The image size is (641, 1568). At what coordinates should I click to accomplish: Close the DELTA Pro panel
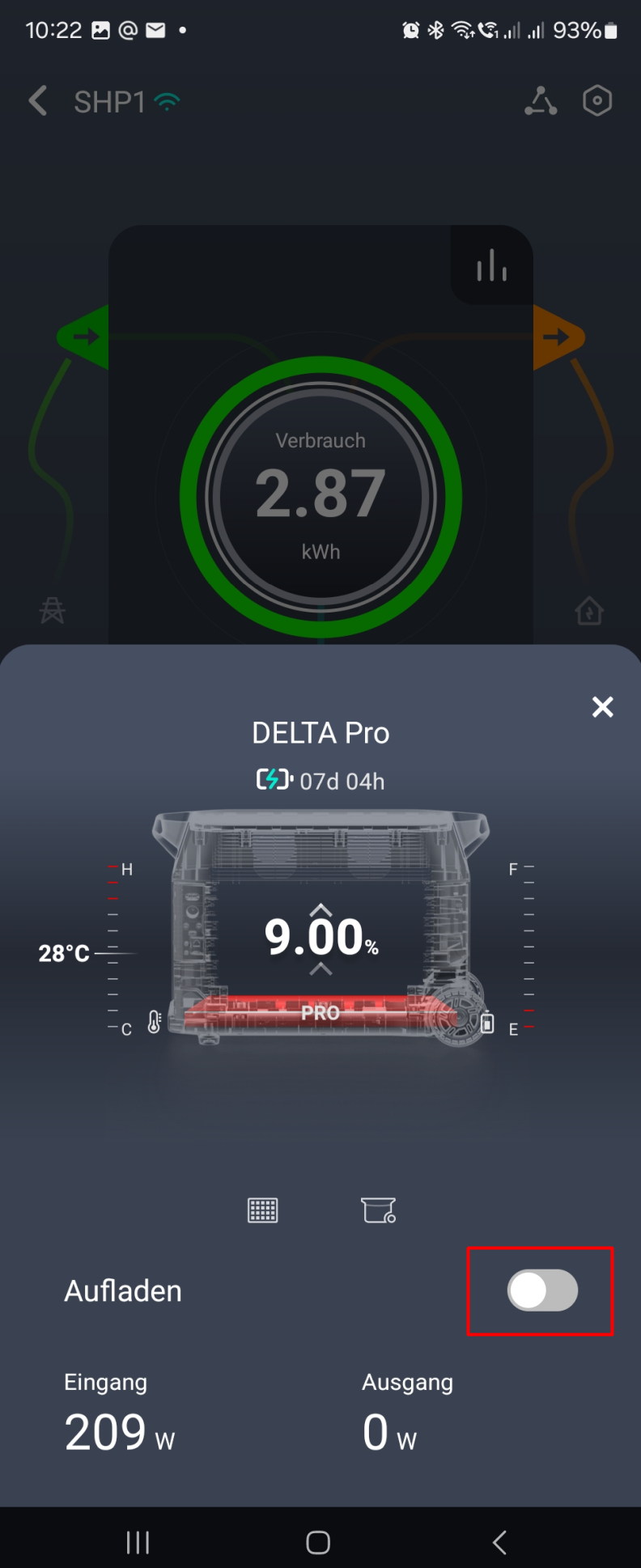pyautogui.click(x=602, y=707)
